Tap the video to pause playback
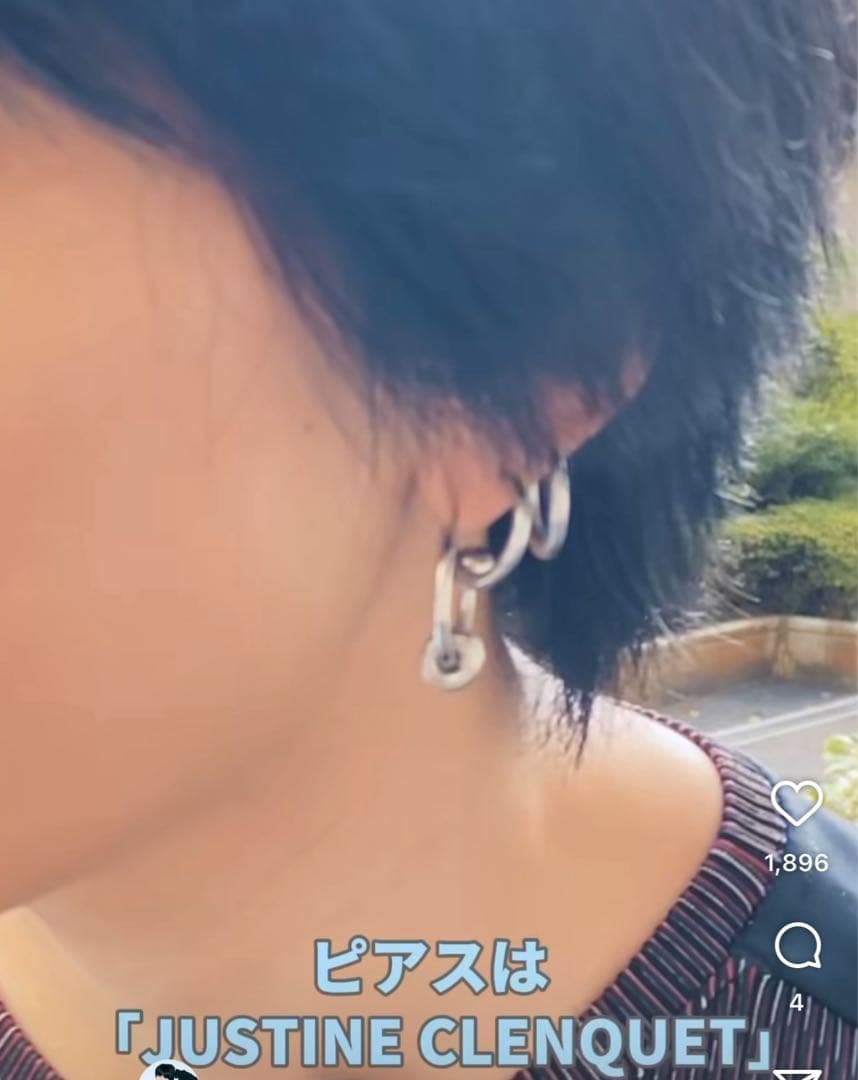Image resolution: width=858 pixels, height=1080 pixels. (400, 400)
